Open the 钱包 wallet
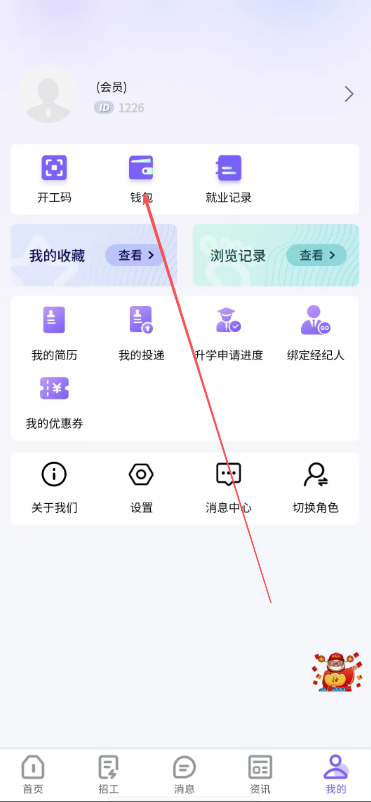 point(141,179)
